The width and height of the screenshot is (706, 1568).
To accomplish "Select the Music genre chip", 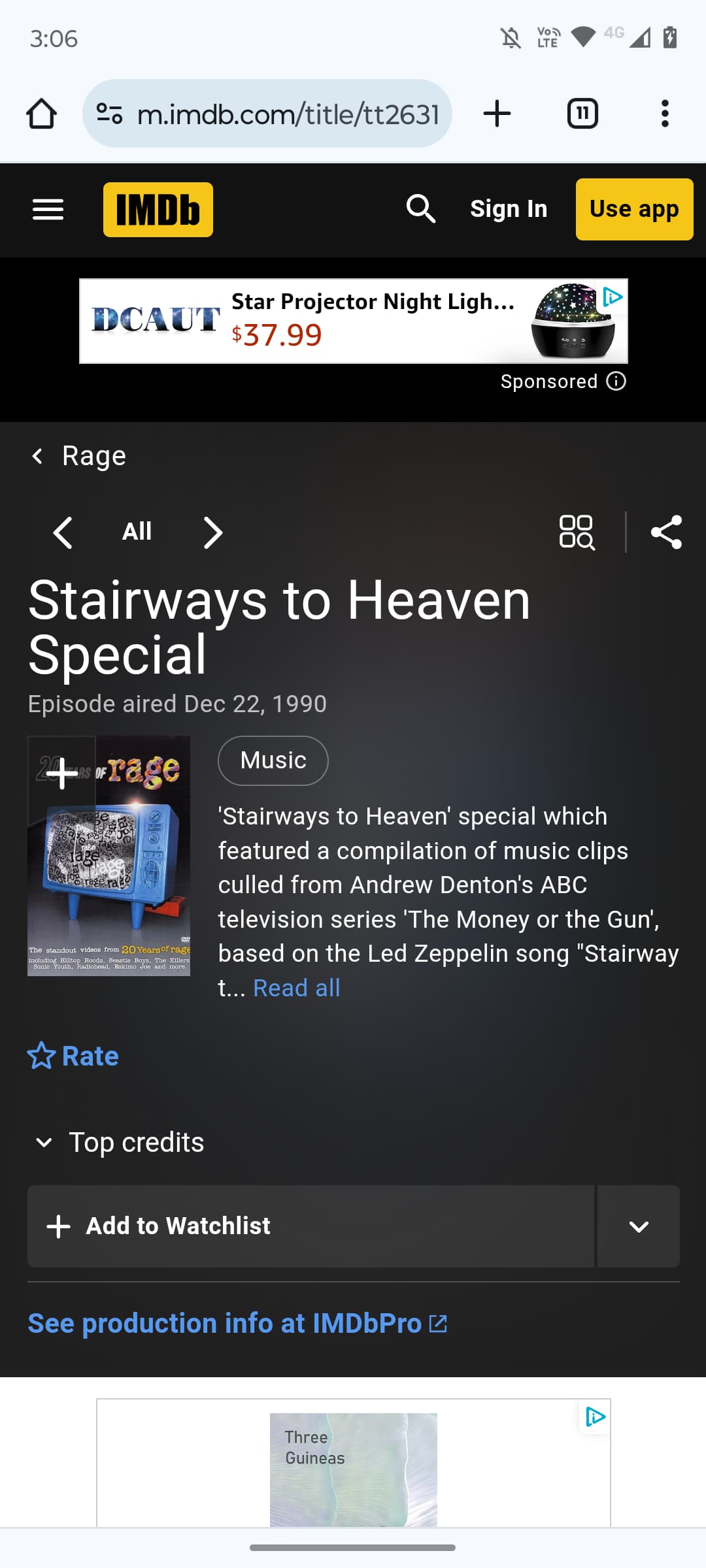I will pos(273,760).
